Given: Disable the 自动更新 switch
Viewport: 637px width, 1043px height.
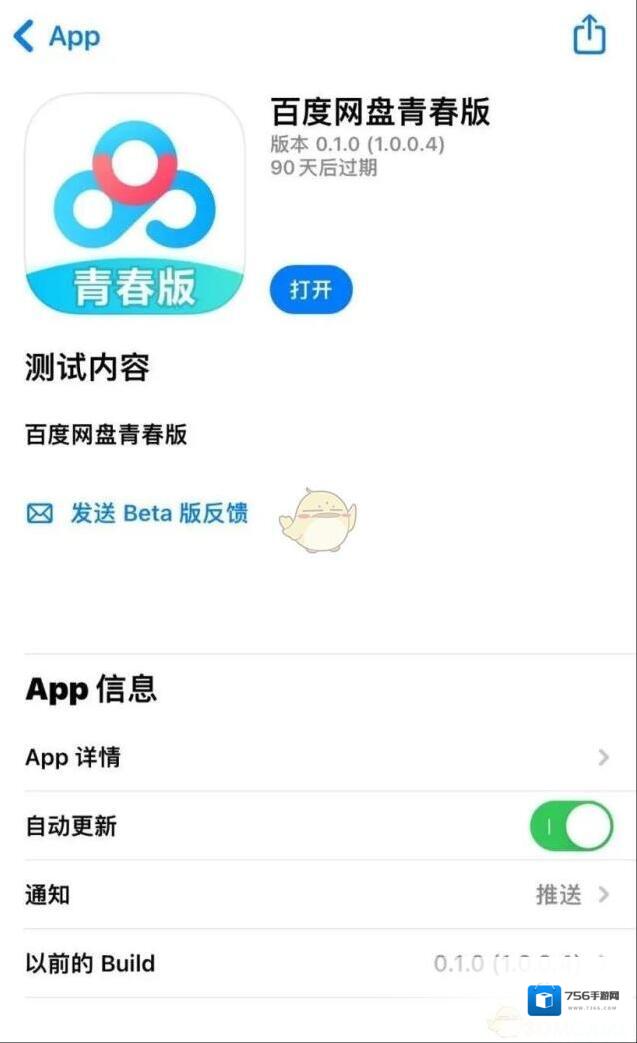Looking at the screenshot, I should tap(570, 826).
